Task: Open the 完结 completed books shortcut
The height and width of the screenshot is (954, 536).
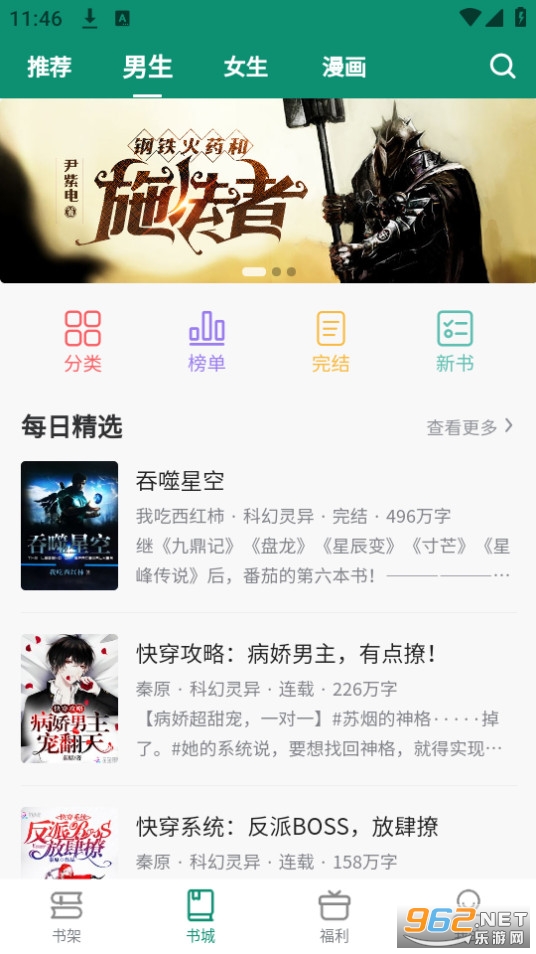Action: click(331, 341)
